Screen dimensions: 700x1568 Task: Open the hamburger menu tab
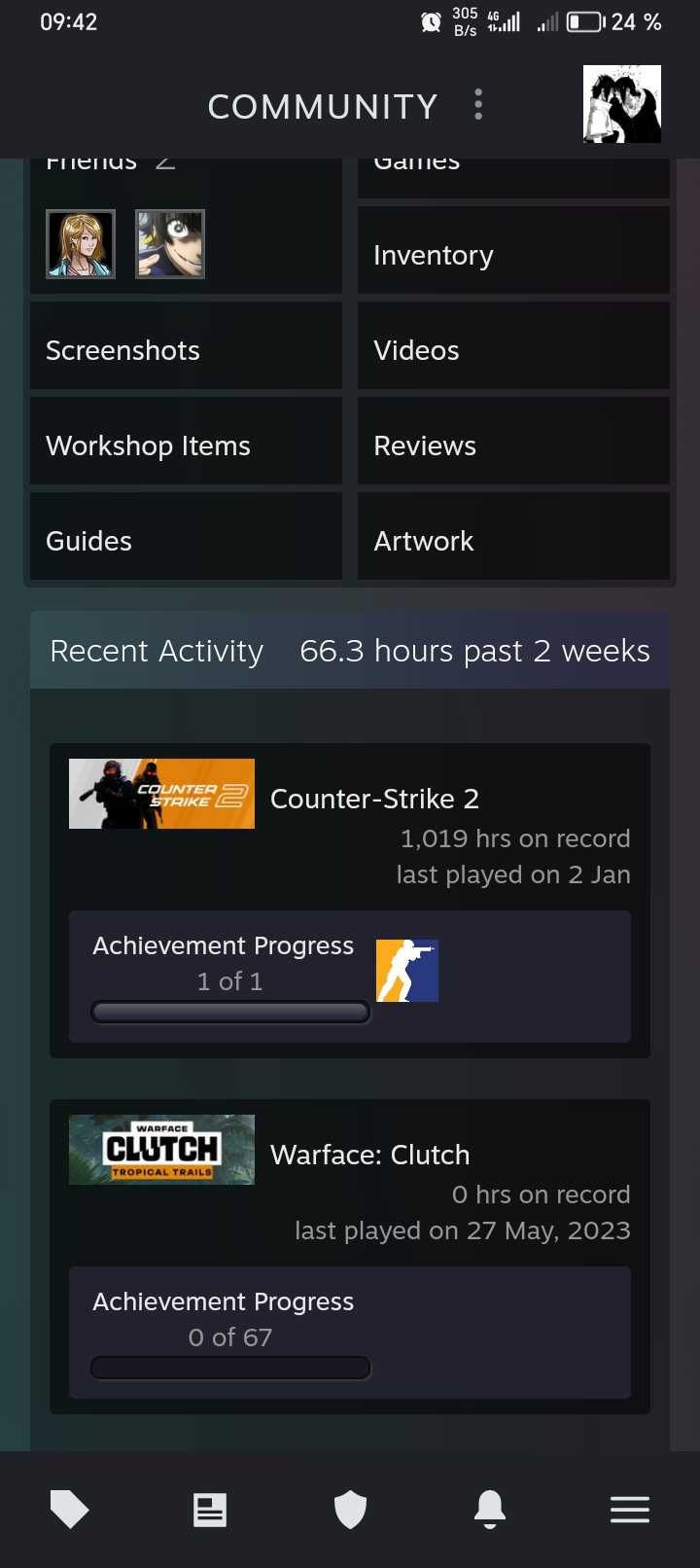(x=630, y=1510)
